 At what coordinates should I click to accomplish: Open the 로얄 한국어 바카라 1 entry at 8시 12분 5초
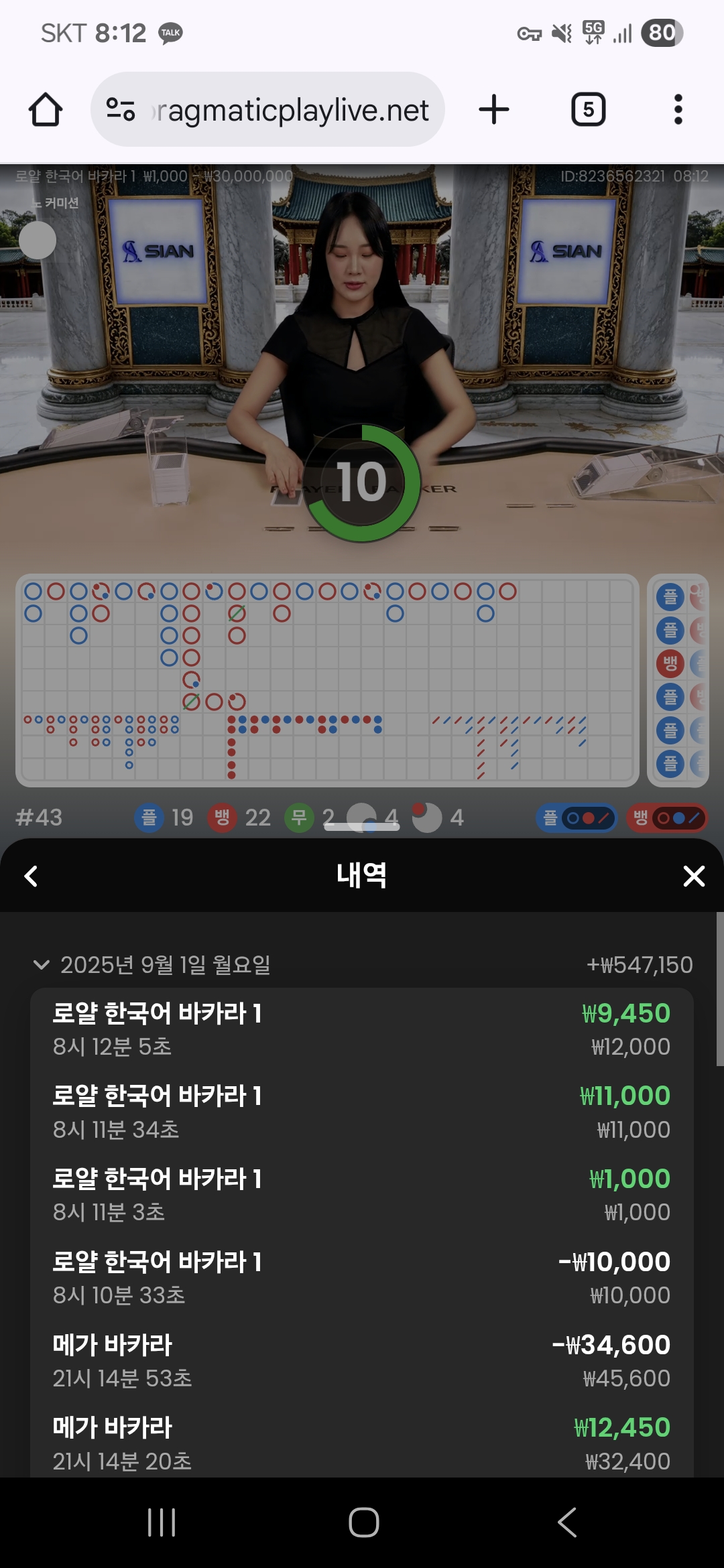click(362, 1029)
